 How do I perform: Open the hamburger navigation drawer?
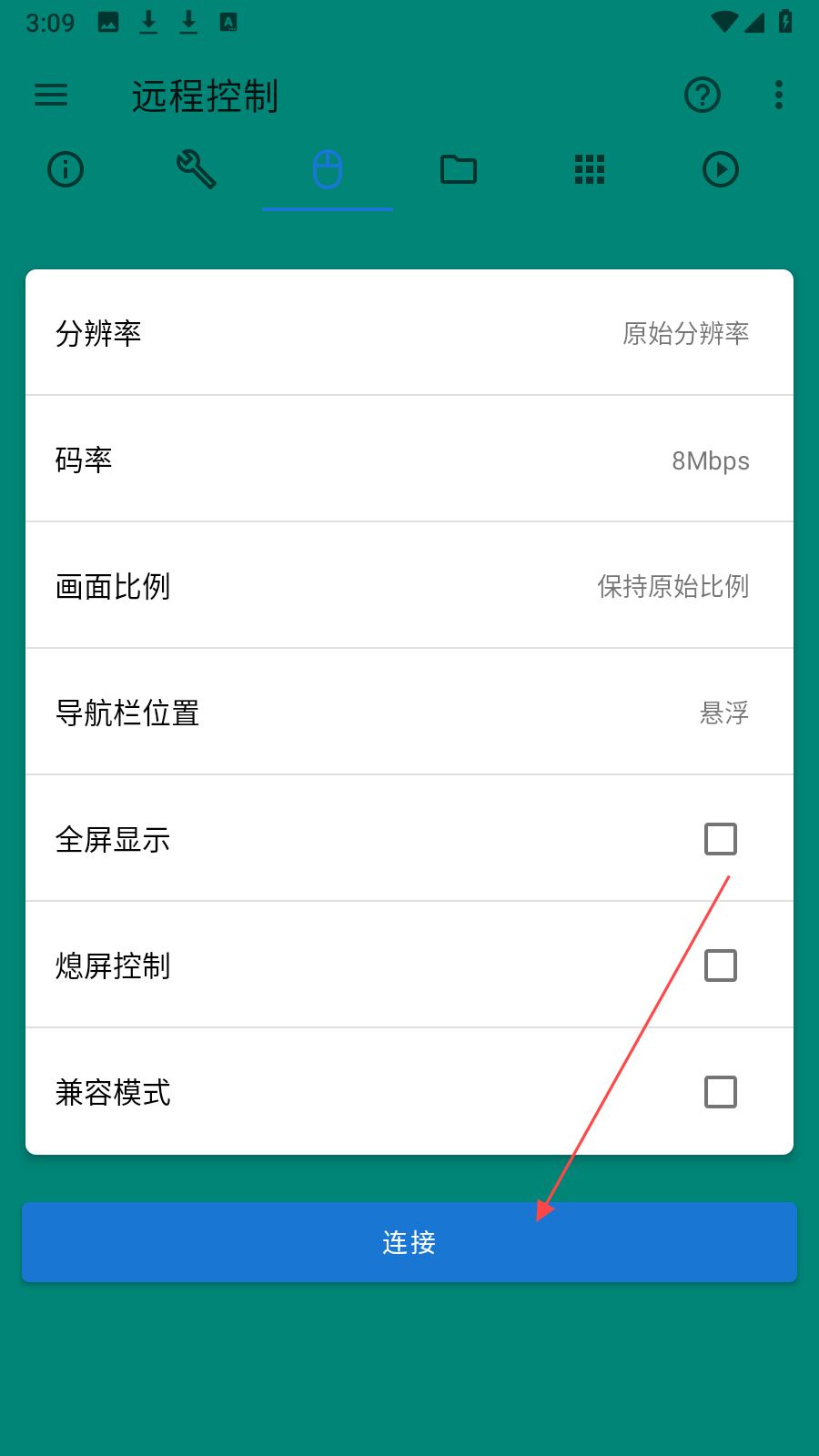point(51,95)
